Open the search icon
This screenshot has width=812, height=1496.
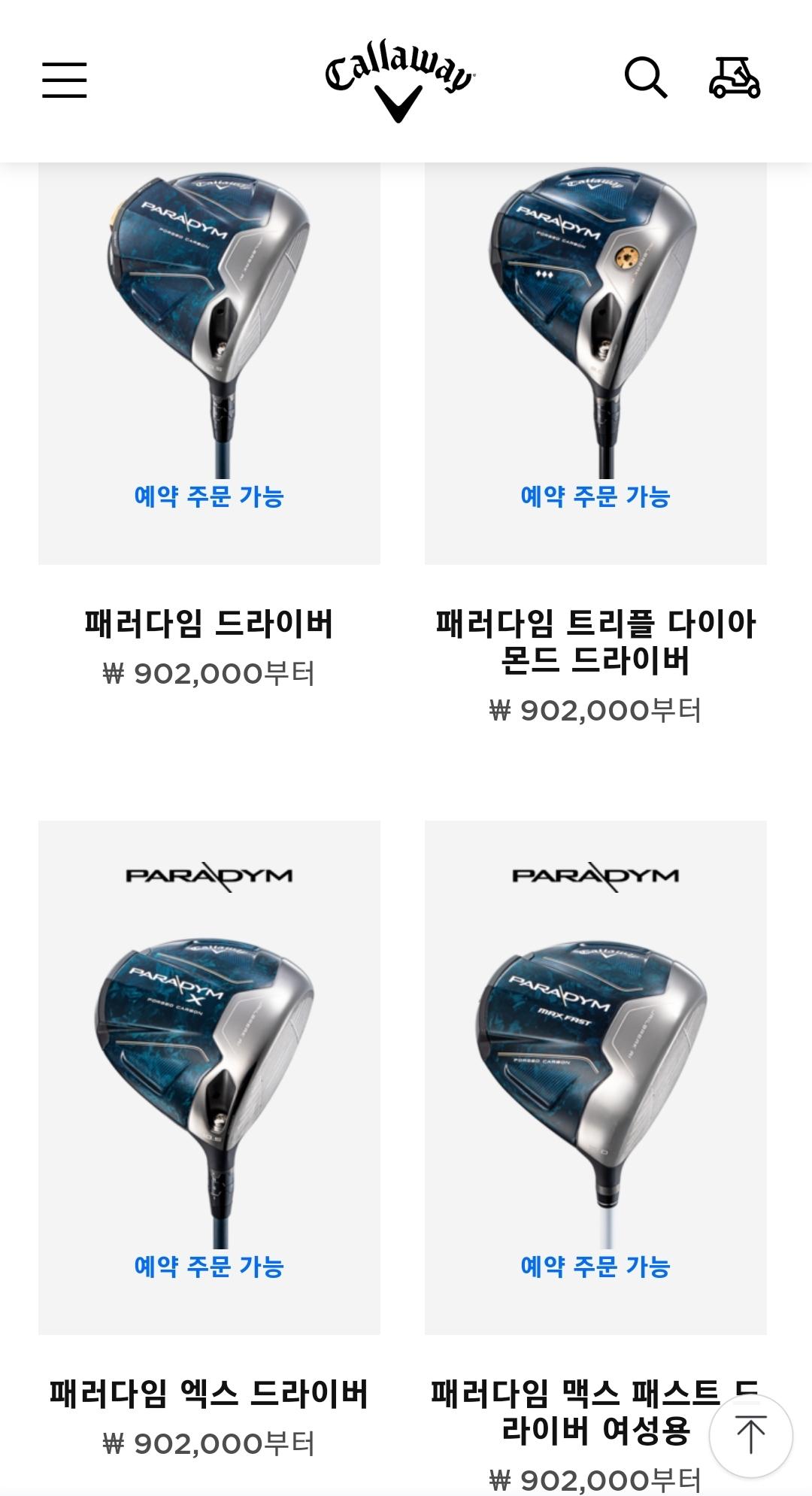click(645, 78)
